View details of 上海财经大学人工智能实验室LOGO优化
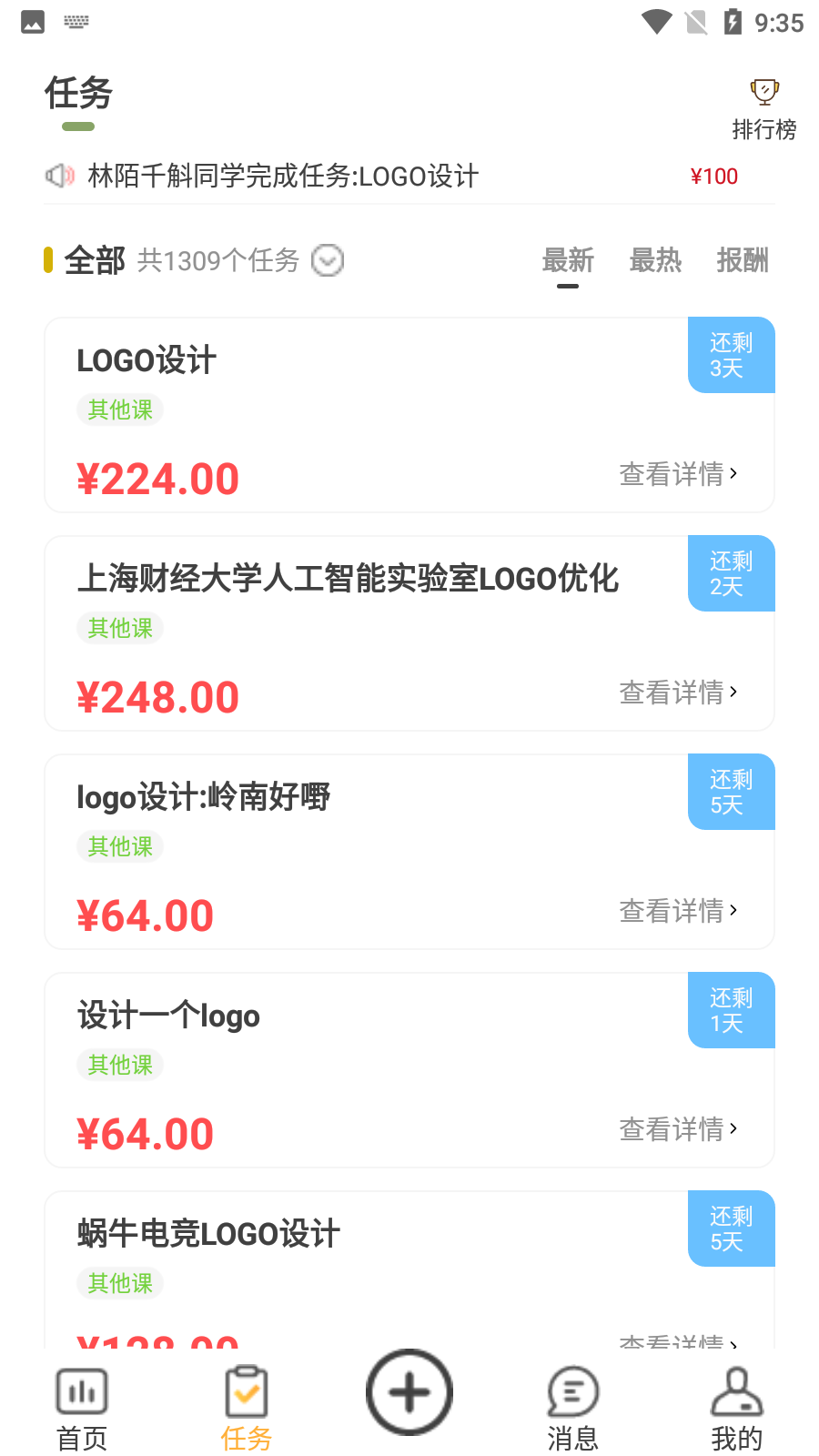 678,693
